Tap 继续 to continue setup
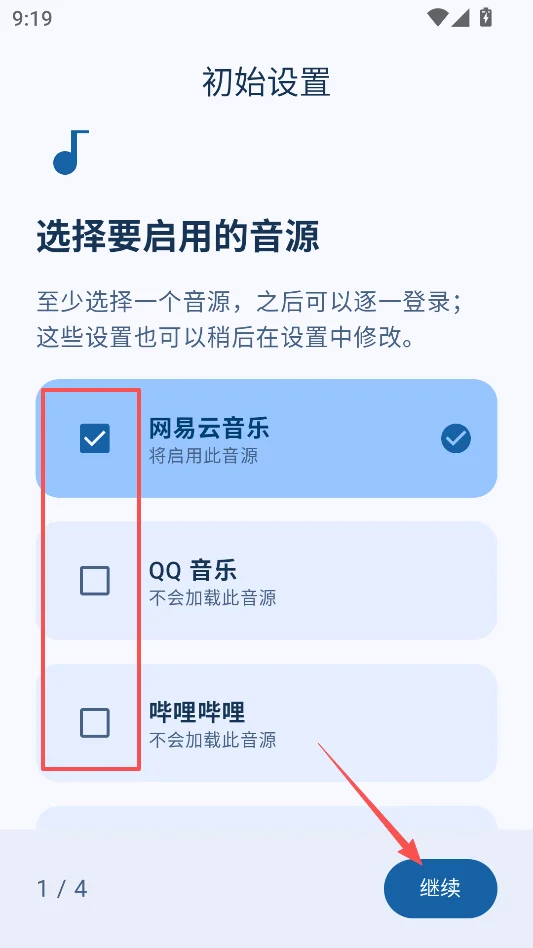The image size is (533, 948). point(441,888)
